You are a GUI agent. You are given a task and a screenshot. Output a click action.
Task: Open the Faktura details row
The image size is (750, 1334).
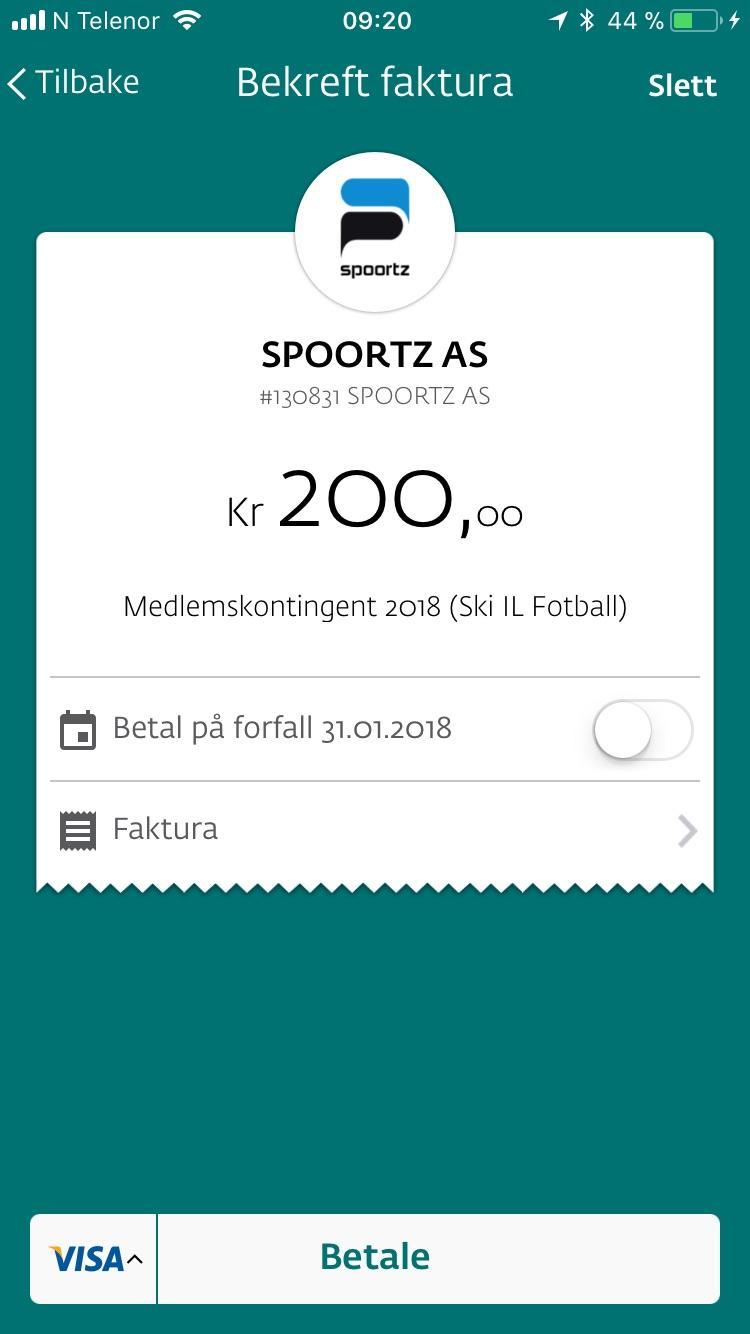[x=375, y=830]
